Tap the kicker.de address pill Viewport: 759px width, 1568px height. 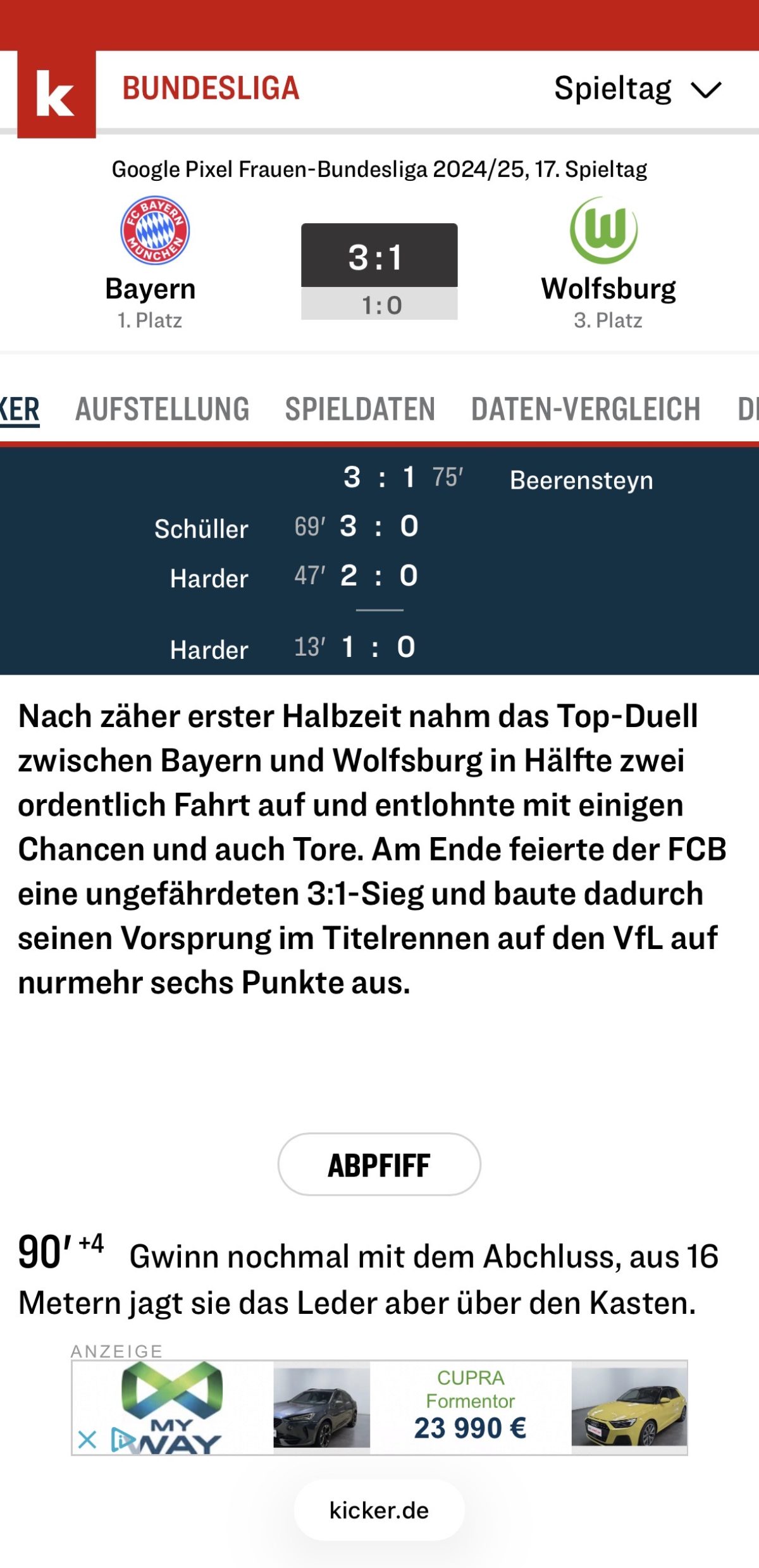tap(379, 1510)
